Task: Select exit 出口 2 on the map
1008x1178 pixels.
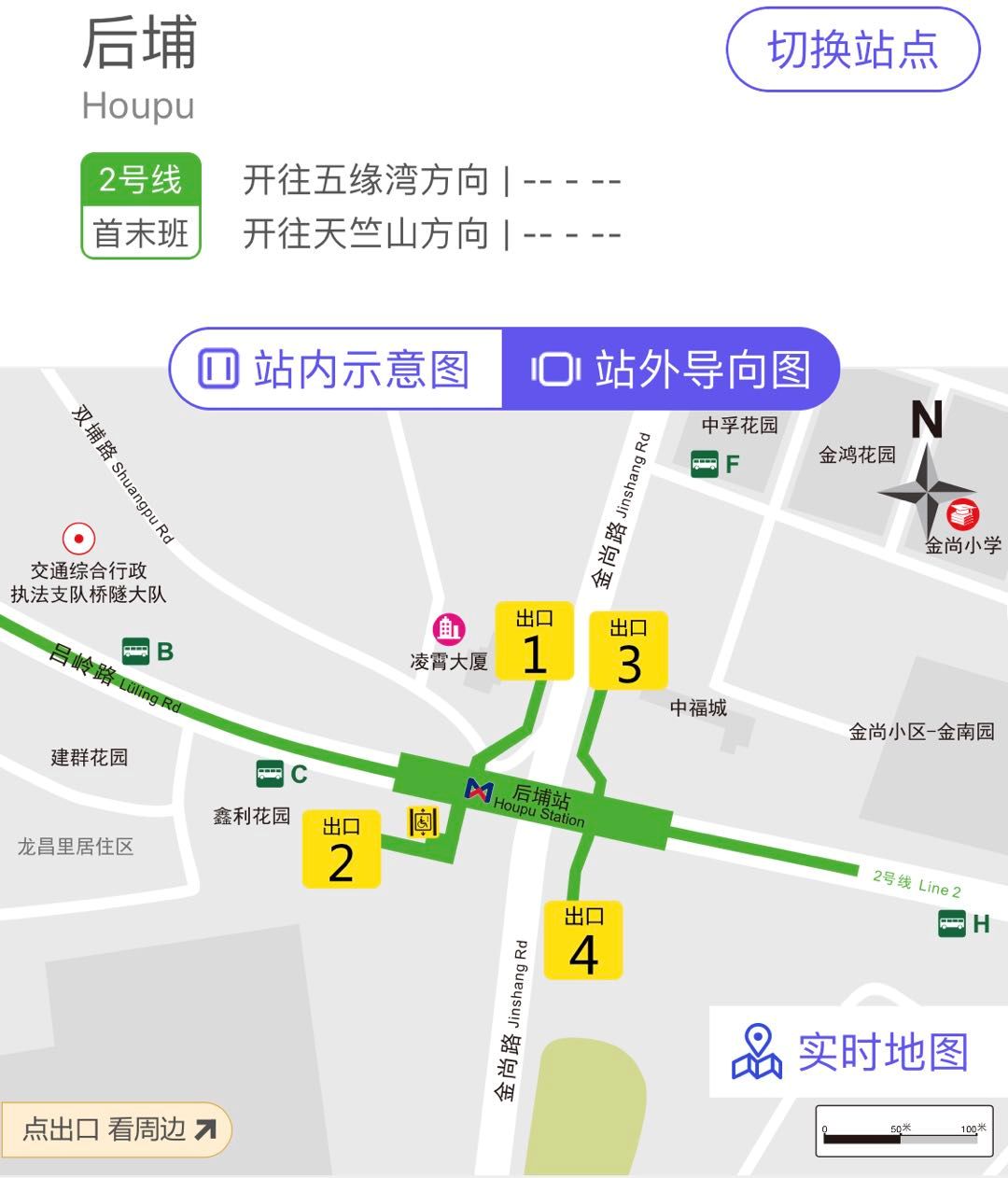Action: (x=341, y=849)
